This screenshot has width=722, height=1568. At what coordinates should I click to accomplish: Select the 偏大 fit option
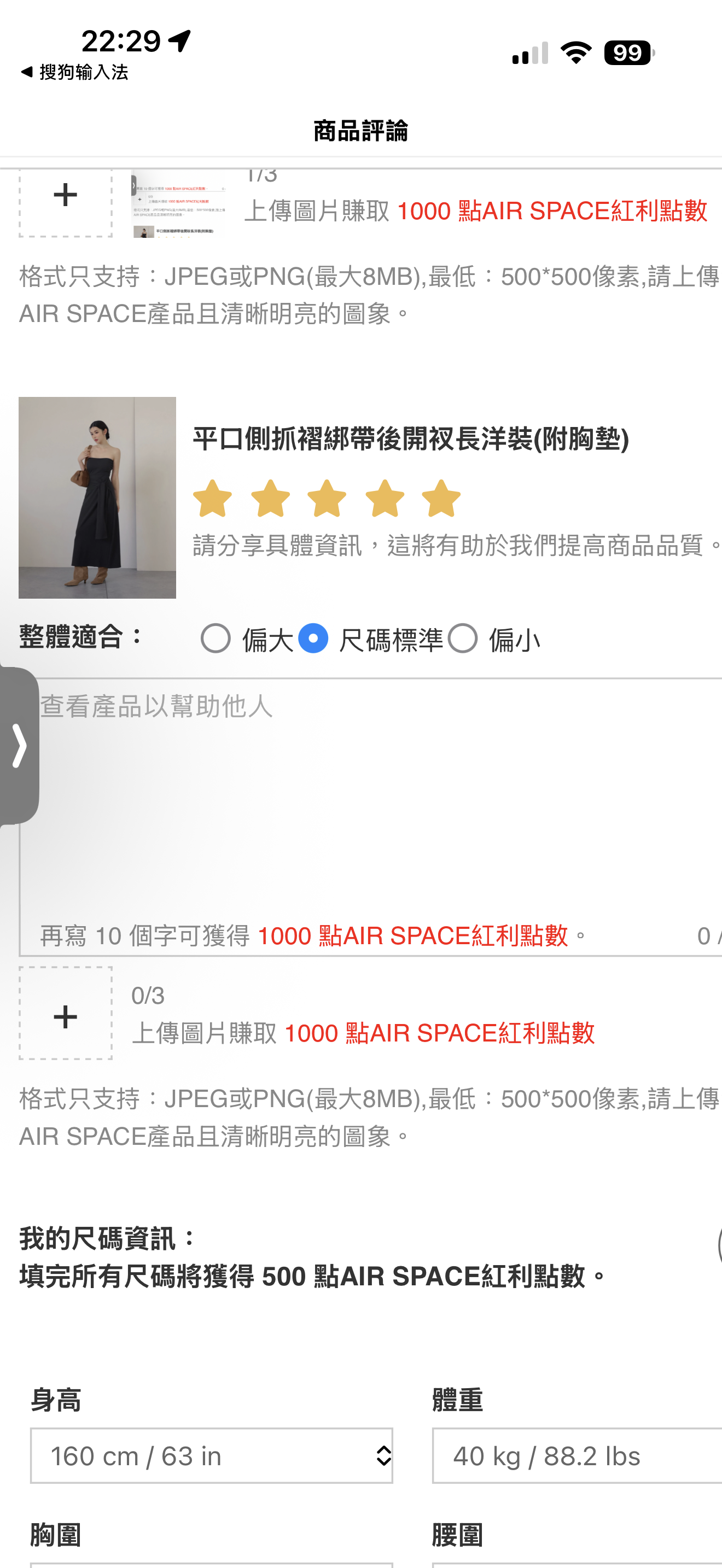pyautogui.click(x=216, y=639)
